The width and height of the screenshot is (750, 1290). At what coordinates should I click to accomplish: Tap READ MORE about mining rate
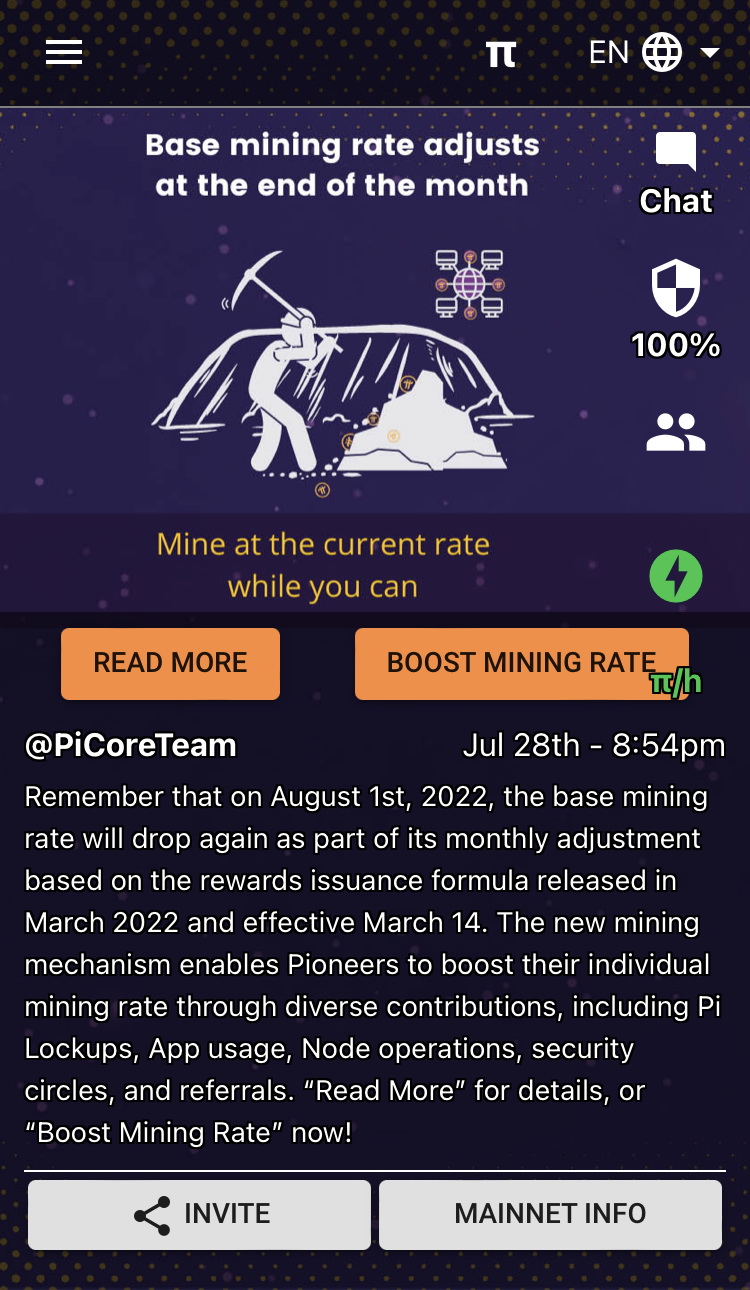(170, 663)
